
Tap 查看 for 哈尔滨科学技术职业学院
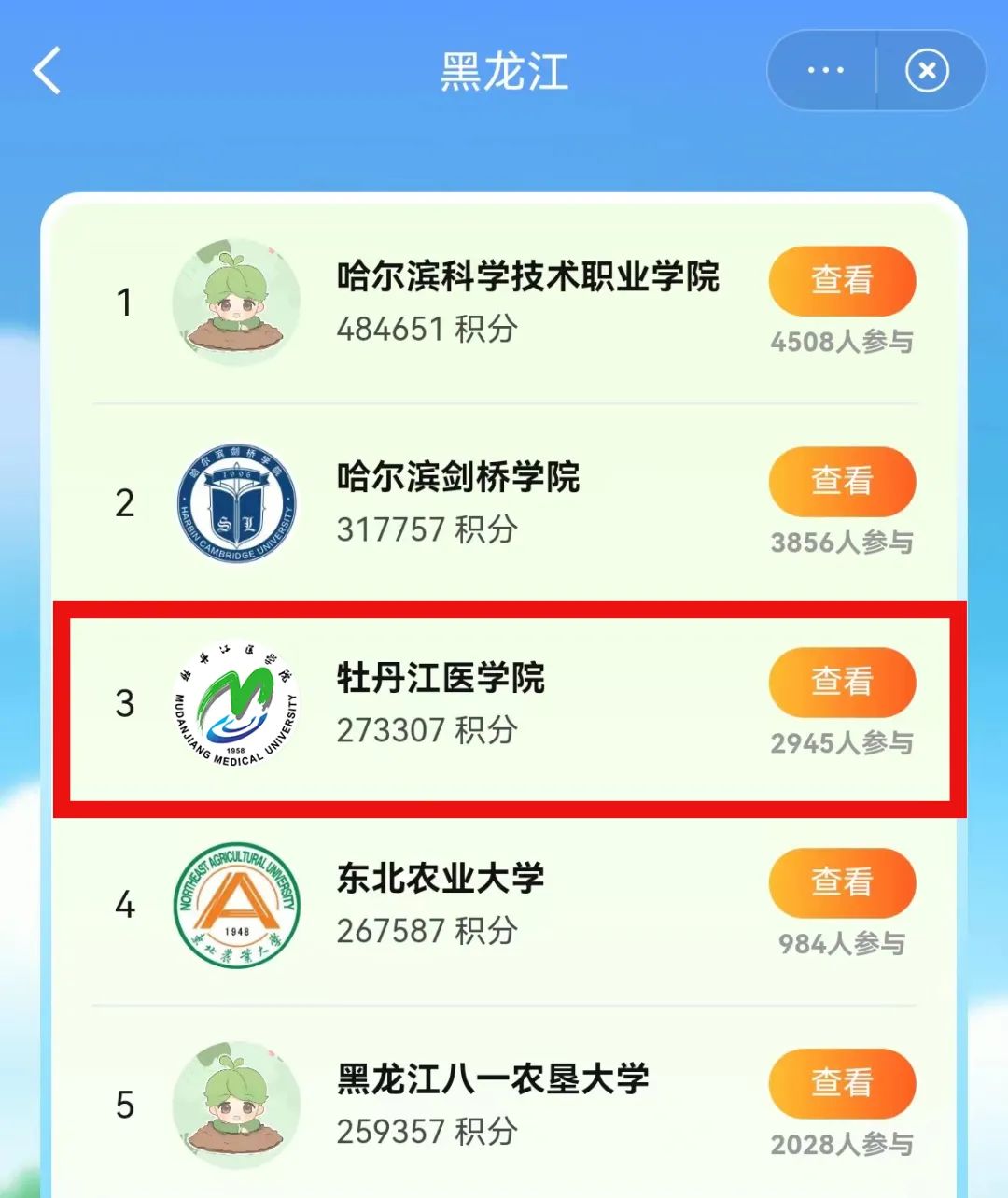coord(842,280)
